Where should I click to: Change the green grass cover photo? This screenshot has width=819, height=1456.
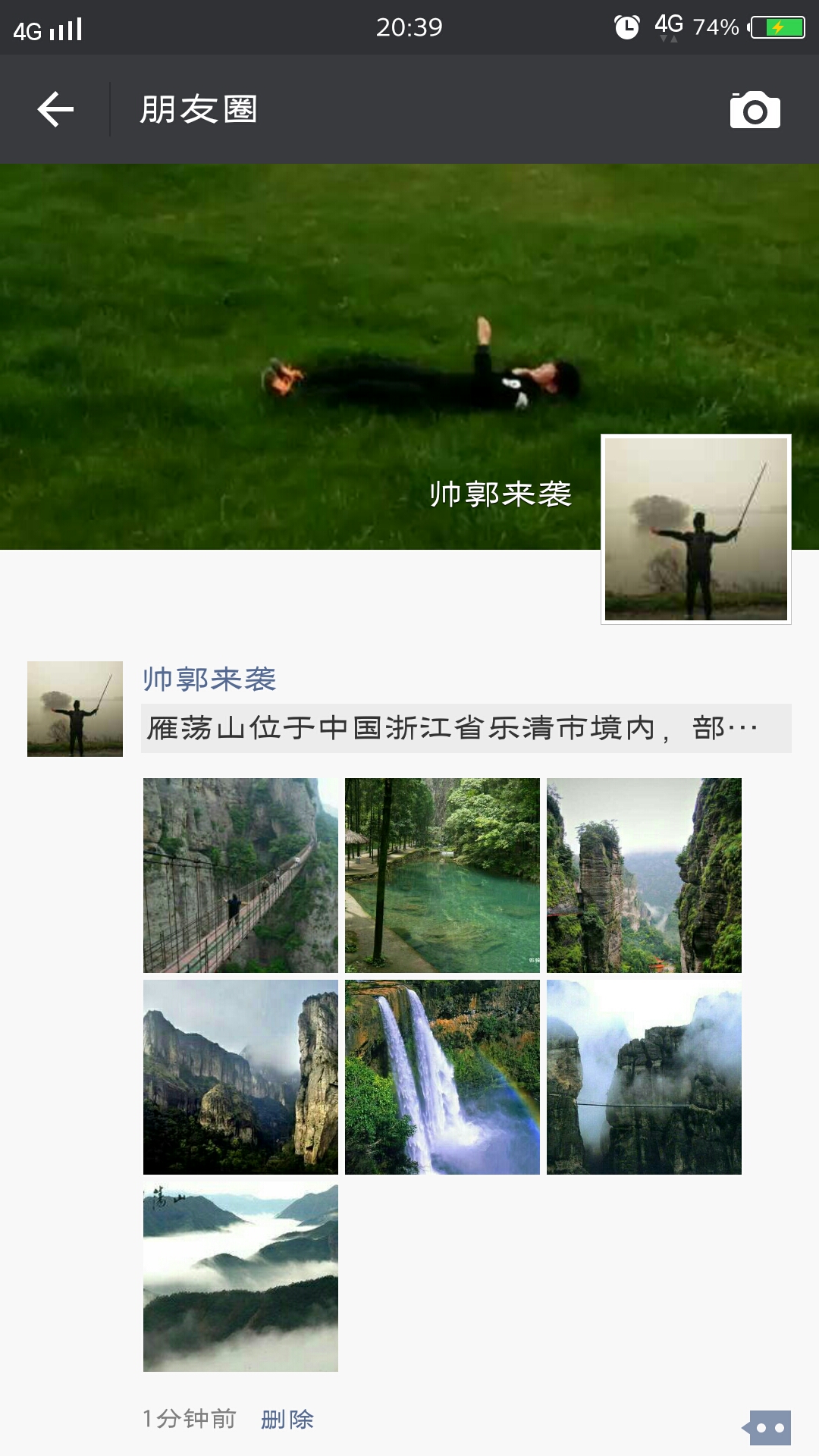303,303
